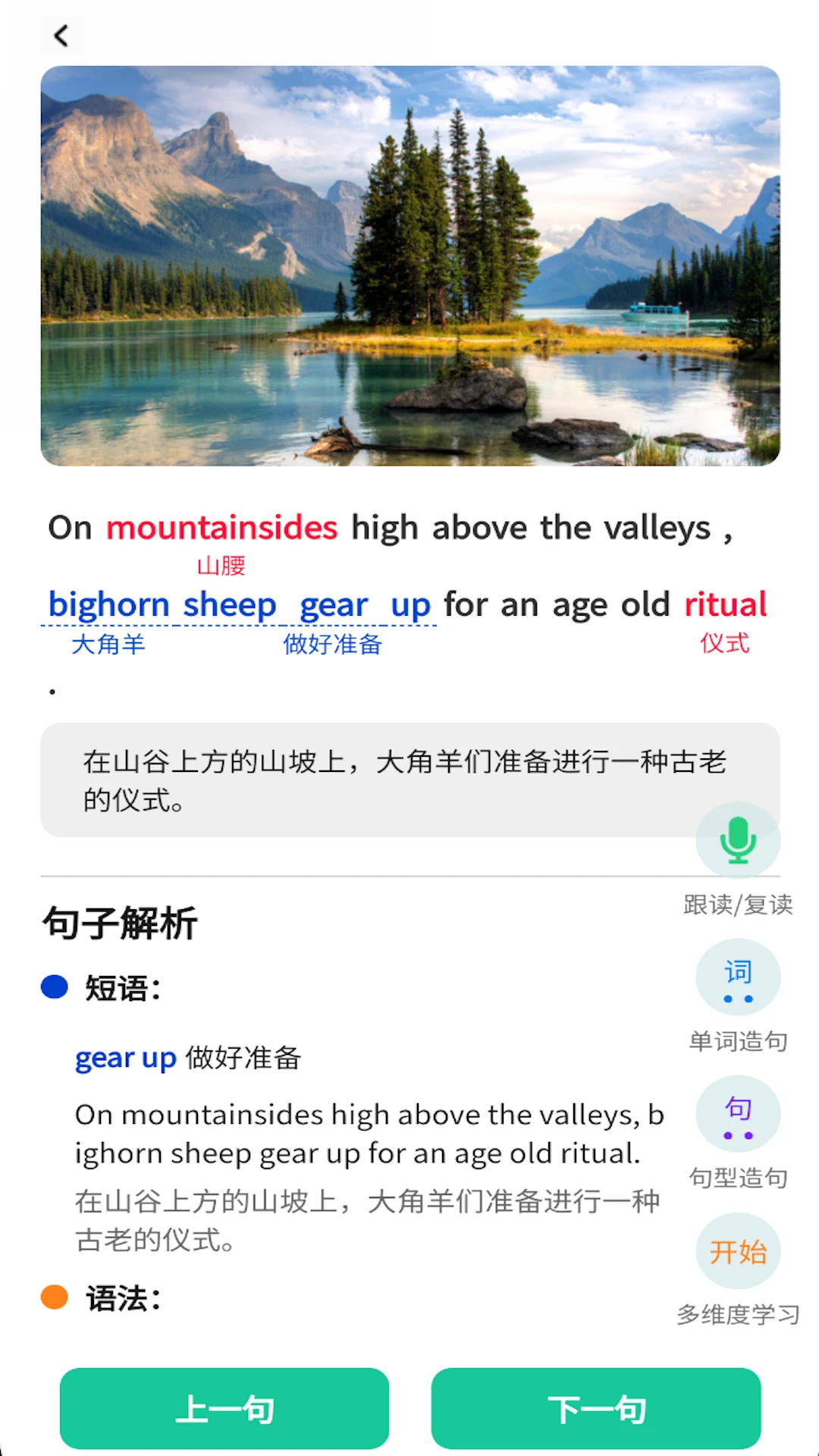Collapse the 句子解析 analysis section
The width and height of the screenshot is (819, 1456).
[x=119, y=924]
